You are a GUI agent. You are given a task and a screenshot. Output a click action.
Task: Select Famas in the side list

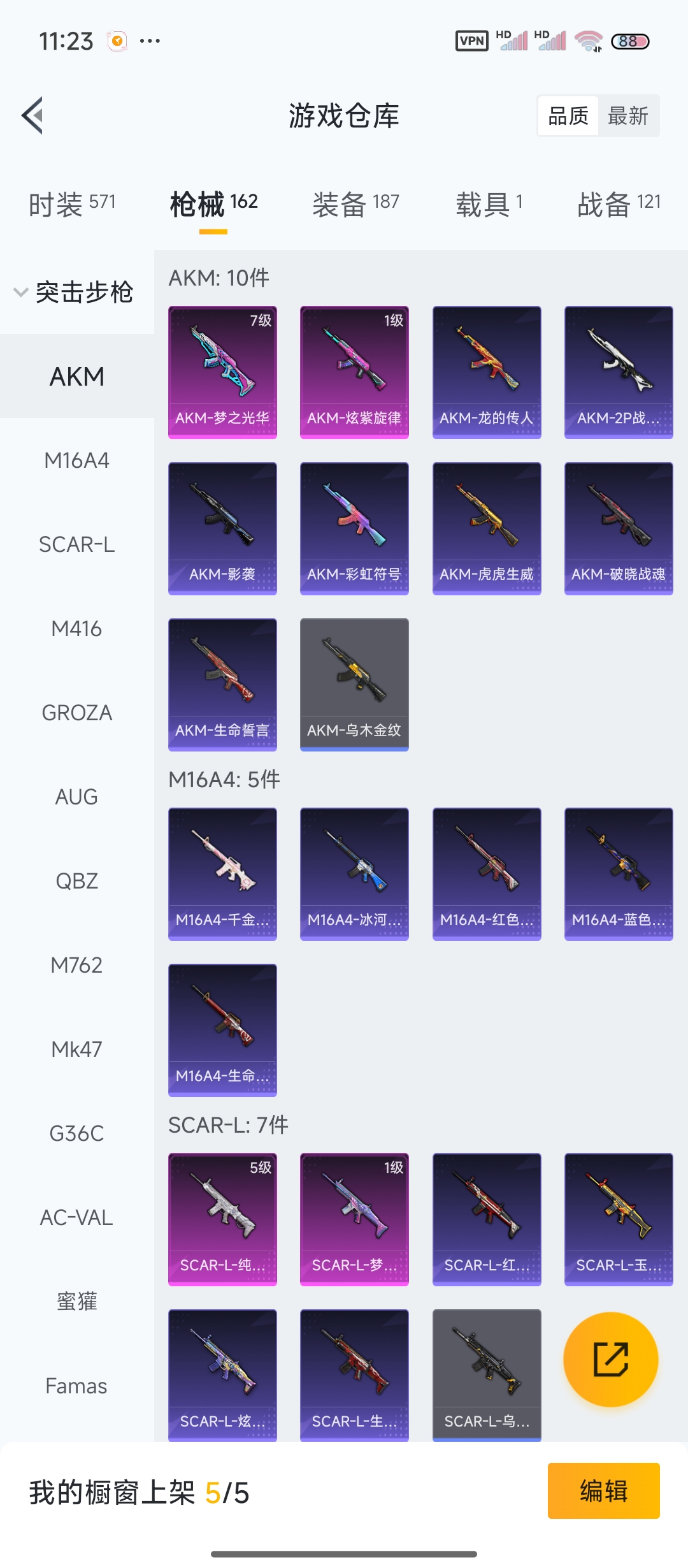[x=76, y=1386]
